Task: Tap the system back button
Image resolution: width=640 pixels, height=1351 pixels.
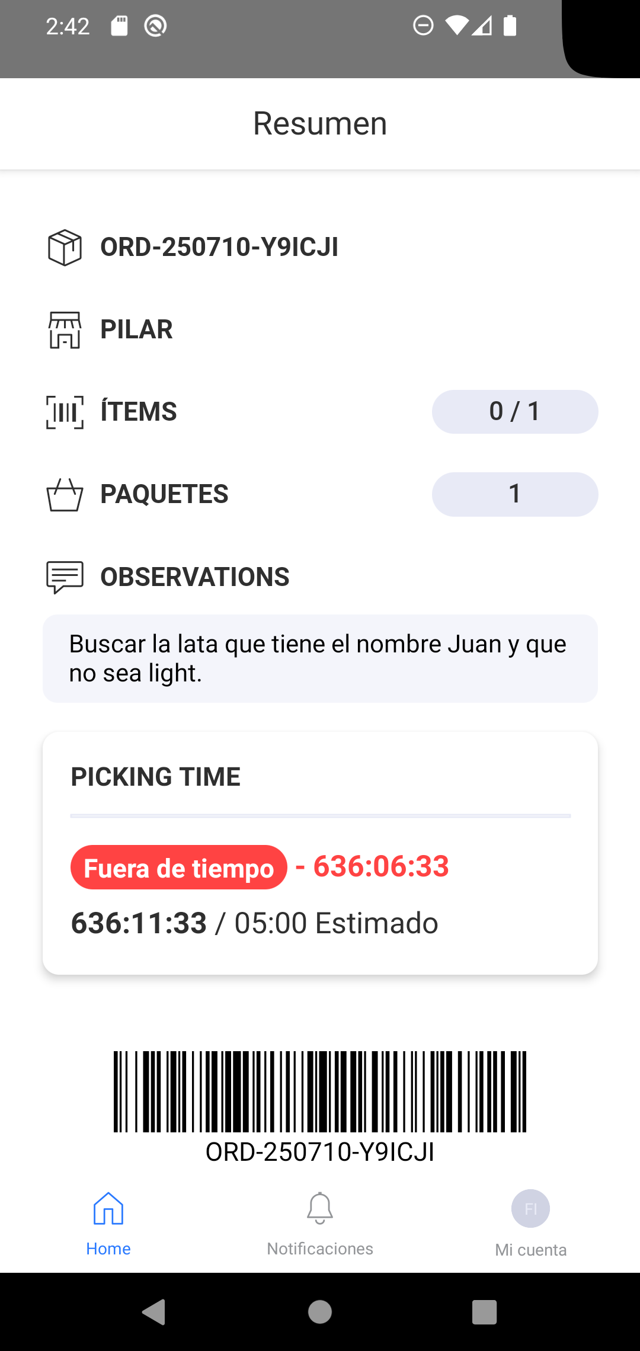Action: pos(154,1312)
